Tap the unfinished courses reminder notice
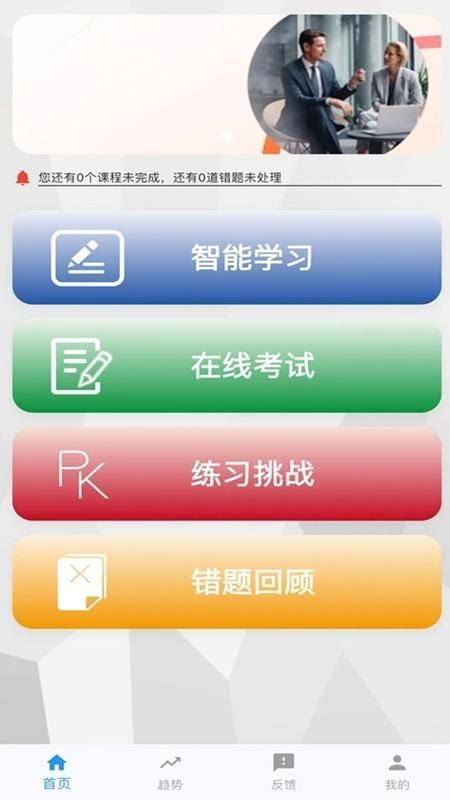This screenshot has width=450, height=800. coord(160,178)
